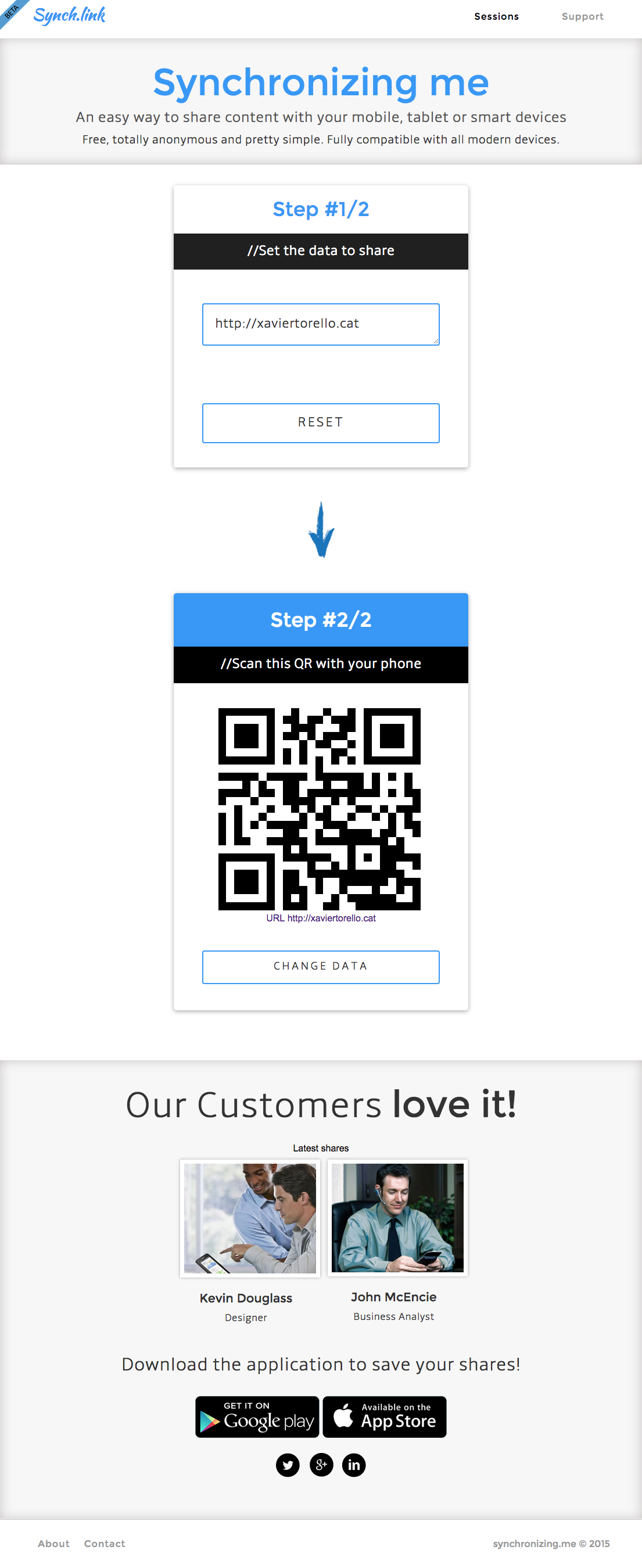Open the Google+ icon
Image resolution: width=642 pixels, height=1568 pixels.
point(321,1464)
